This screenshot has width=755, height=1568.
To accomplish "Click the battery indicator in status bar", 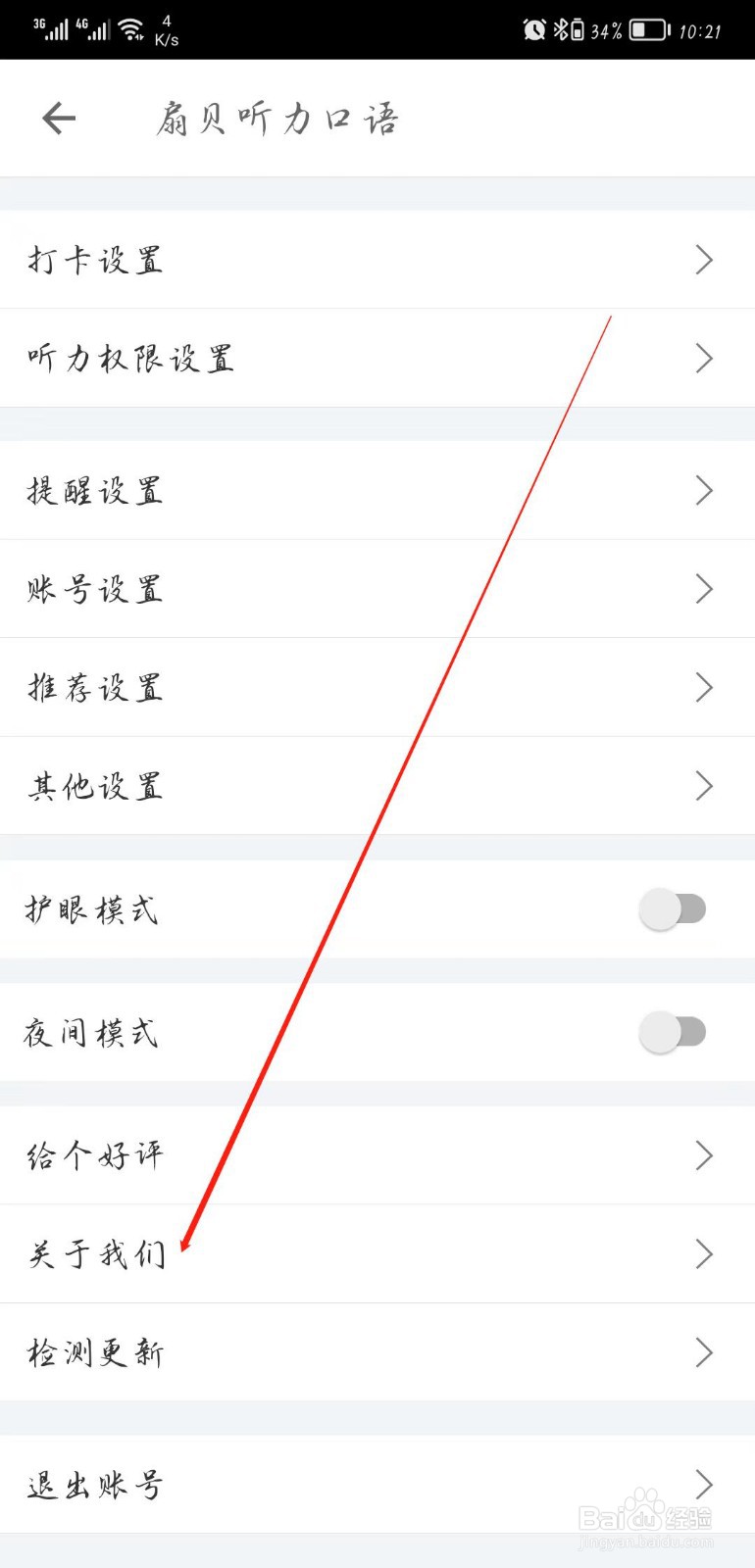I will coord(647,29).
